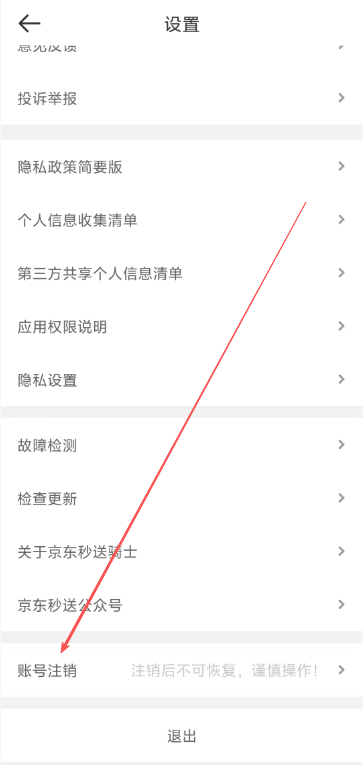View 个人信息收集清单
This screenshot has height=765, width=363.
click(182, 220)
